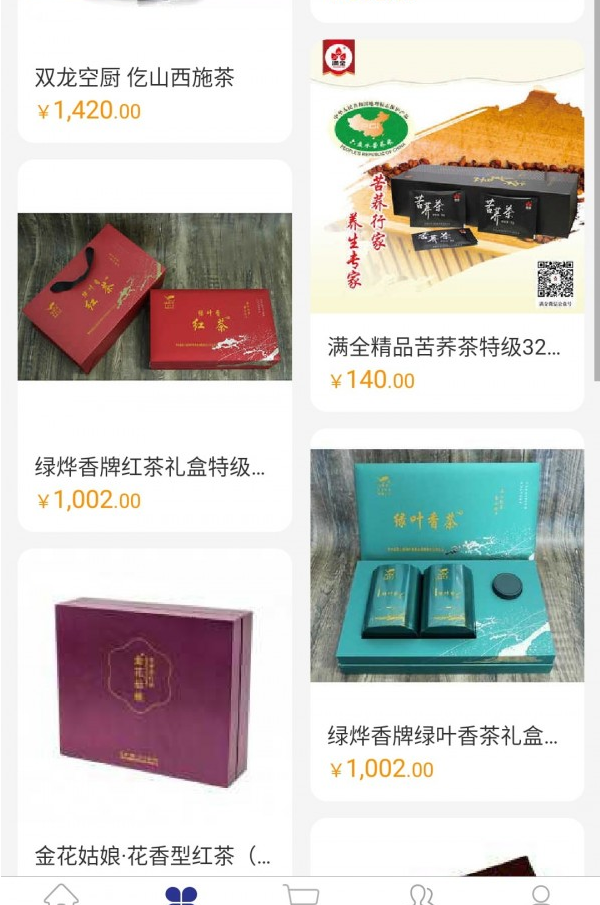Viewport: 600px width, 905px height.
Task: Open the 双龙空厨 仡山西施茶 product card
Action: click(154, 78)
